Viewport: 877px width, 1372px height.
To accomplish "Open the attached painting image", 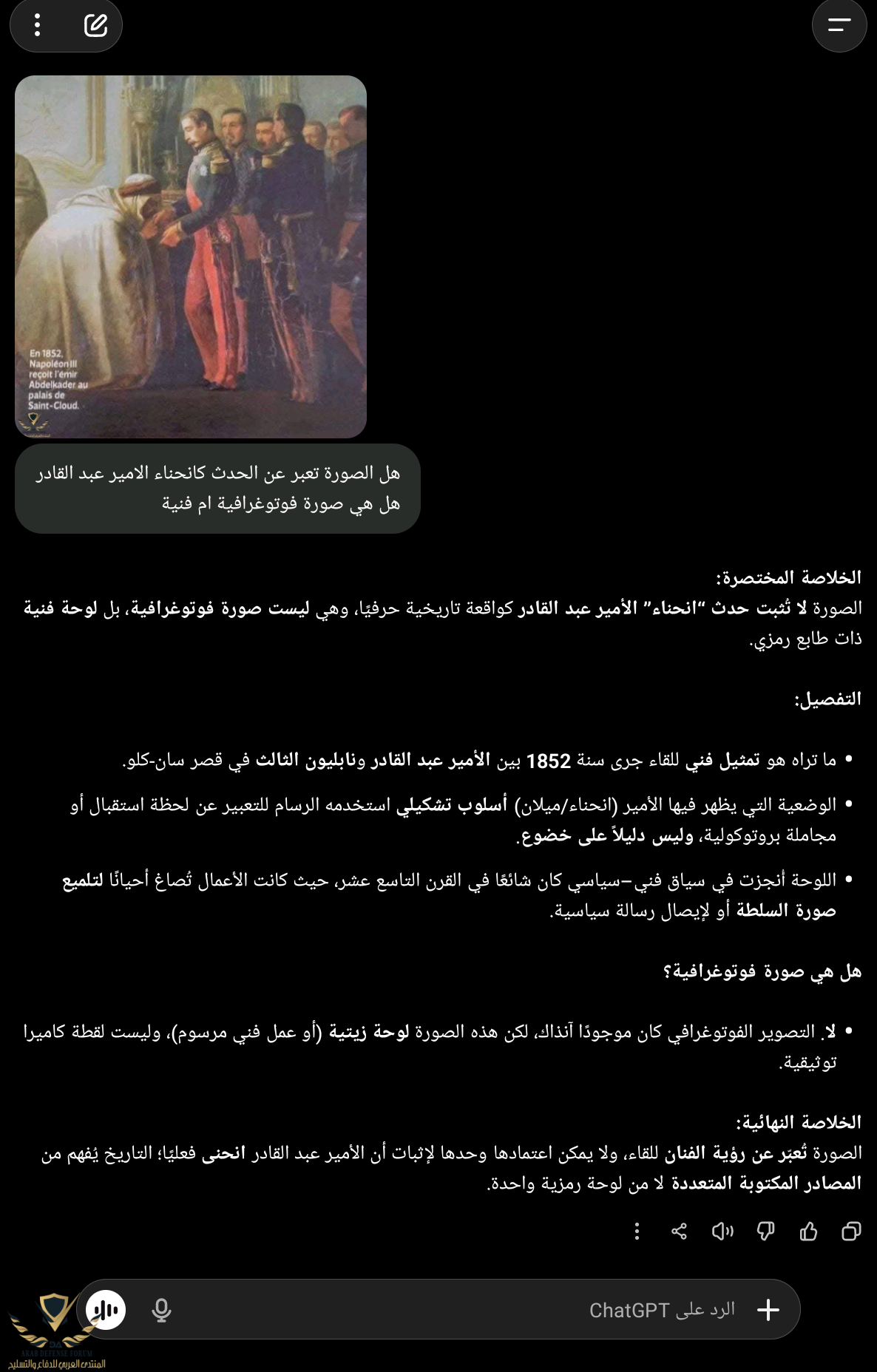I will click(191, 257).
